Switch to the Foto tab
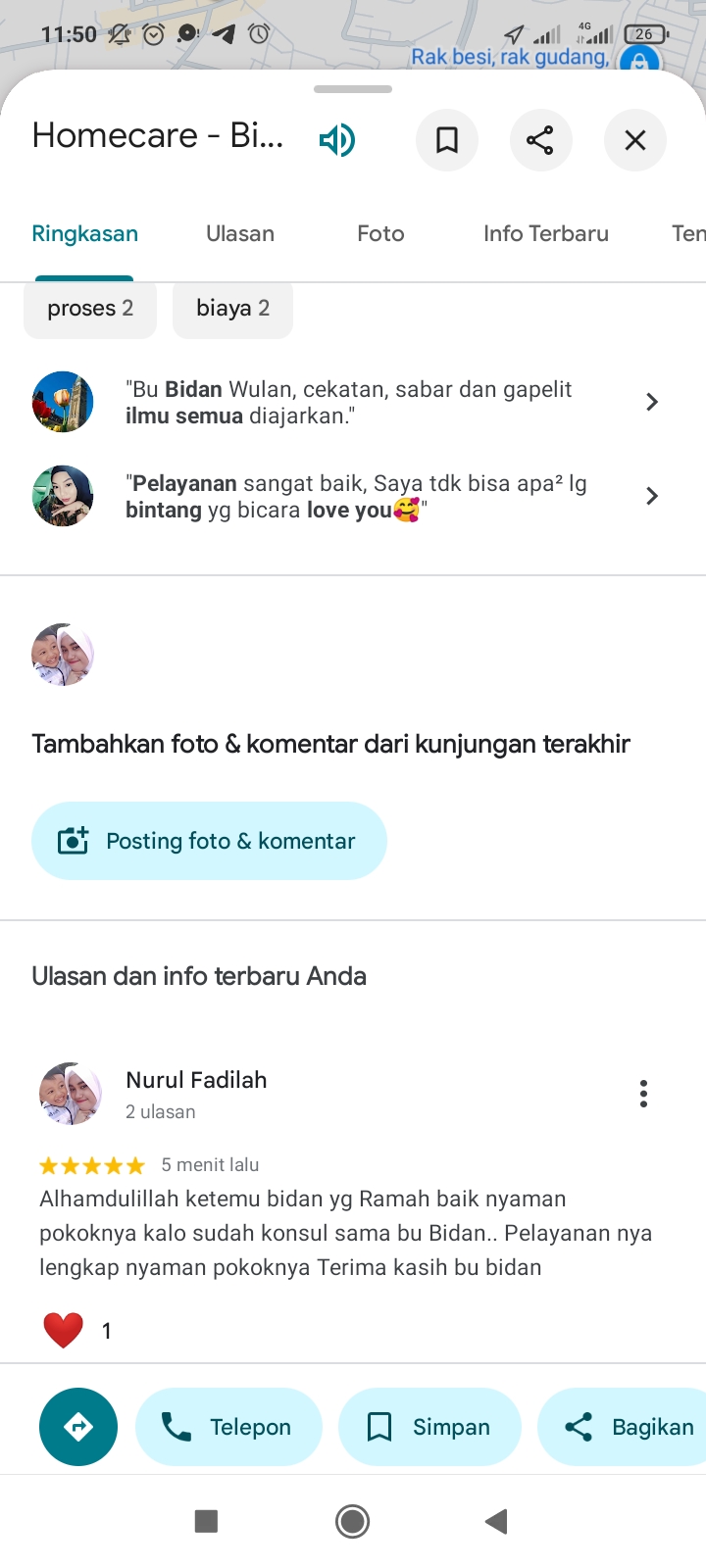 tap(380, 233)
